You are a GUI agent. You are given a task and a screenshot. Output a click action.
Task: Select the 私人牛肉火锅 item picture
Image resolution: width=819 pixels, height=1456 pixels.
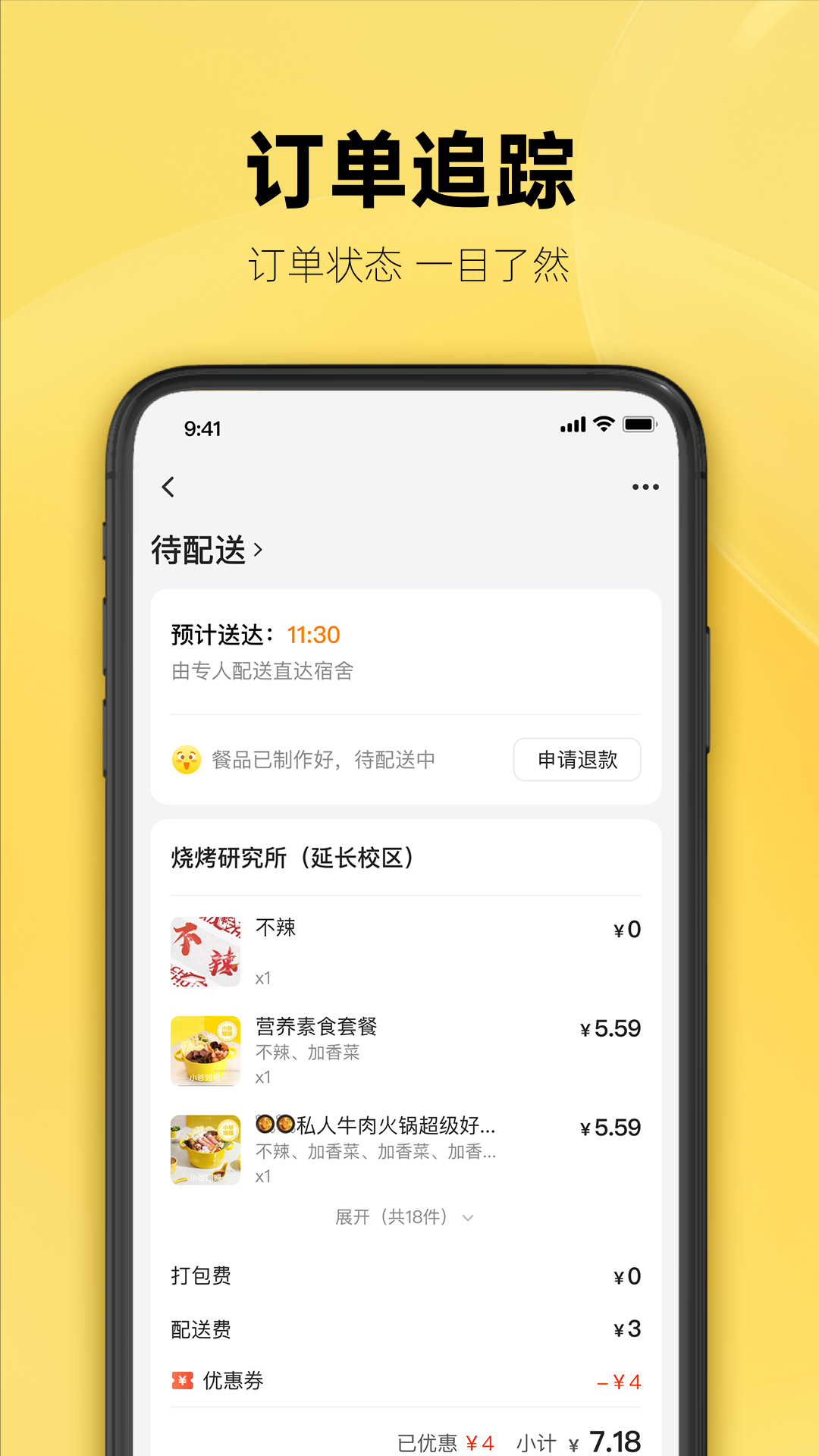pyautogui.click(x=206, y=1150)
